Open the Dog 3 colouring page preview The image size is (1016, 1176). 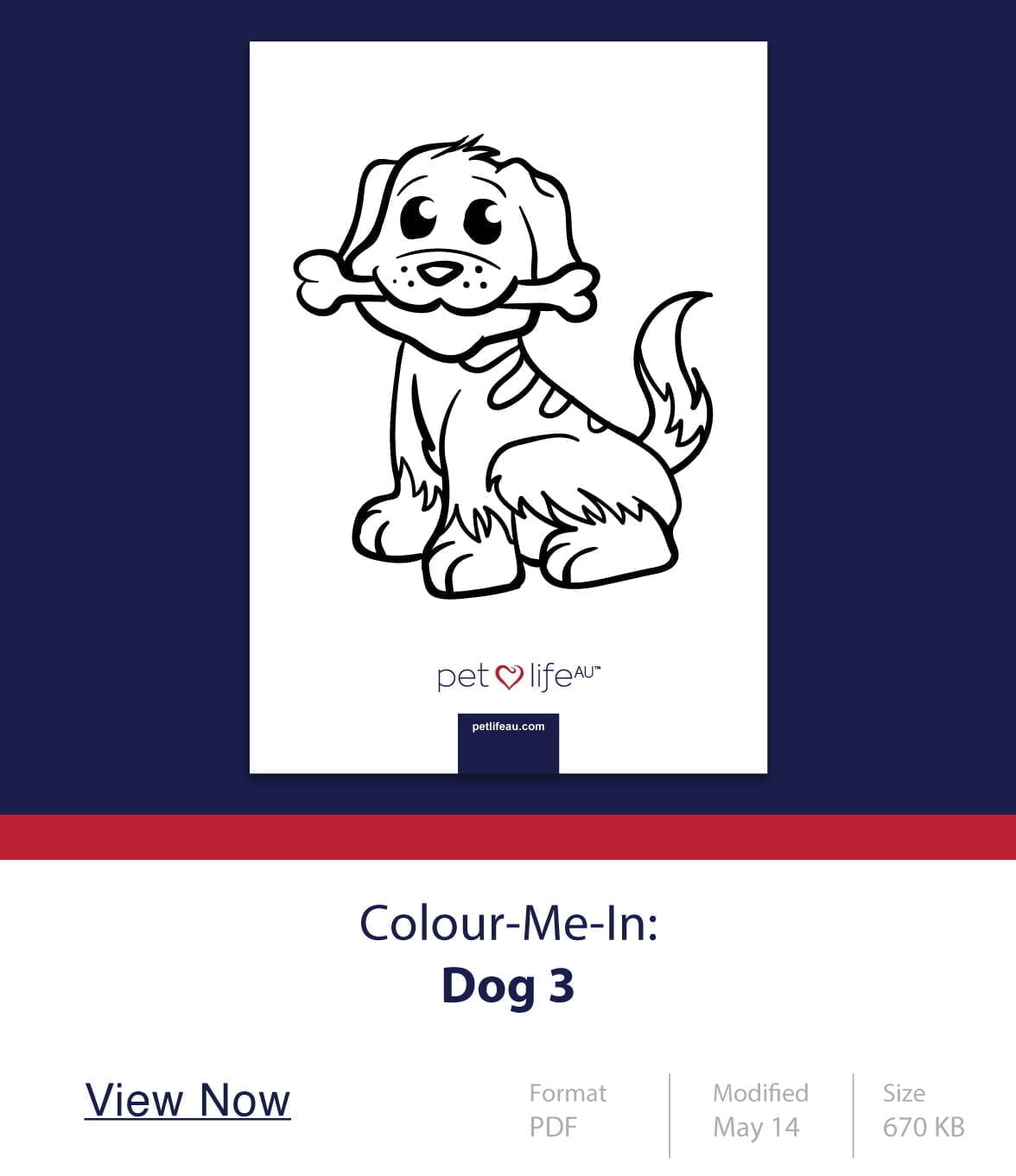(508, 407)
